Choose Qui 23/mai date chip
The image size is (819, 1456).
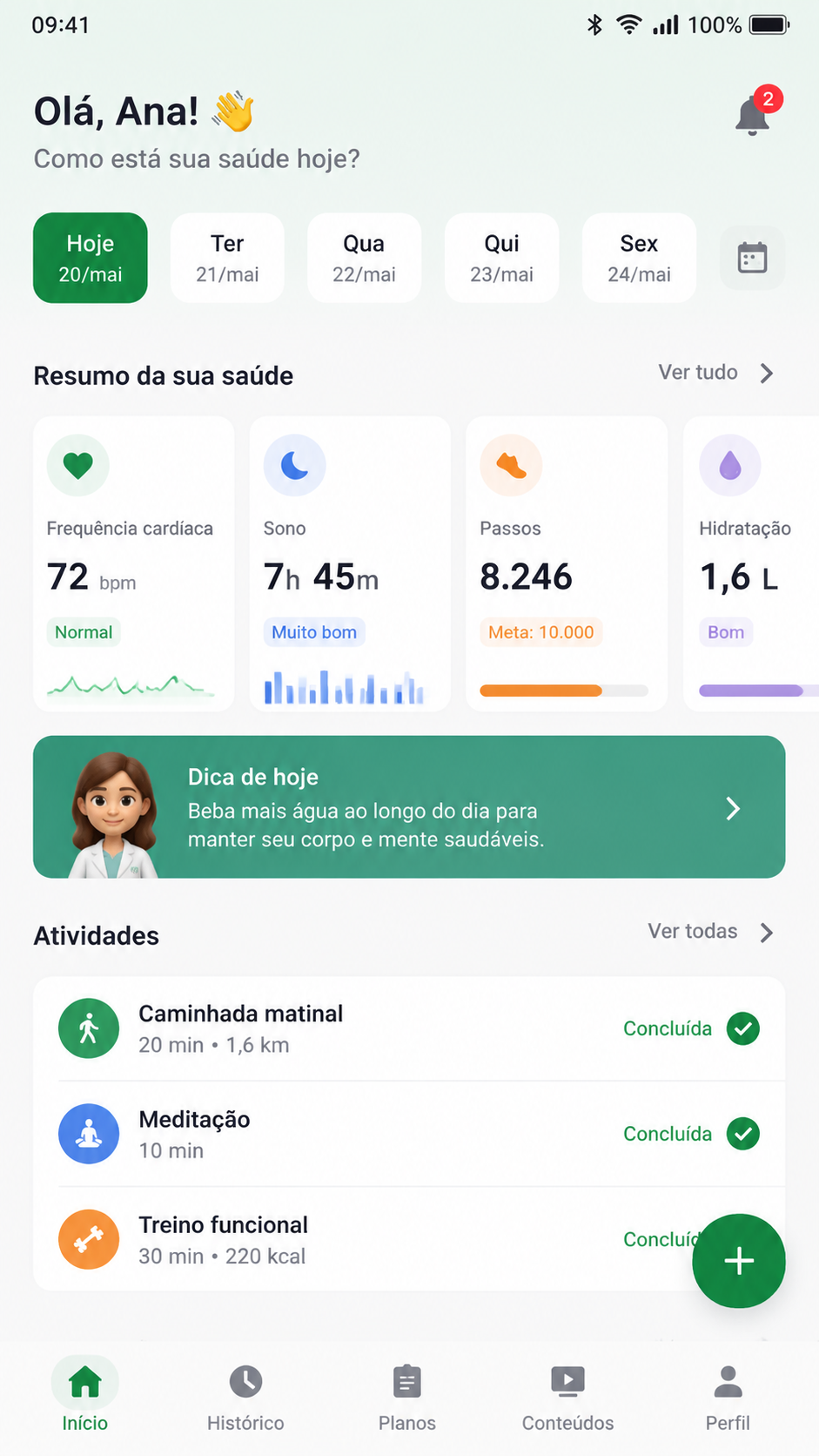tap(501, 258)
